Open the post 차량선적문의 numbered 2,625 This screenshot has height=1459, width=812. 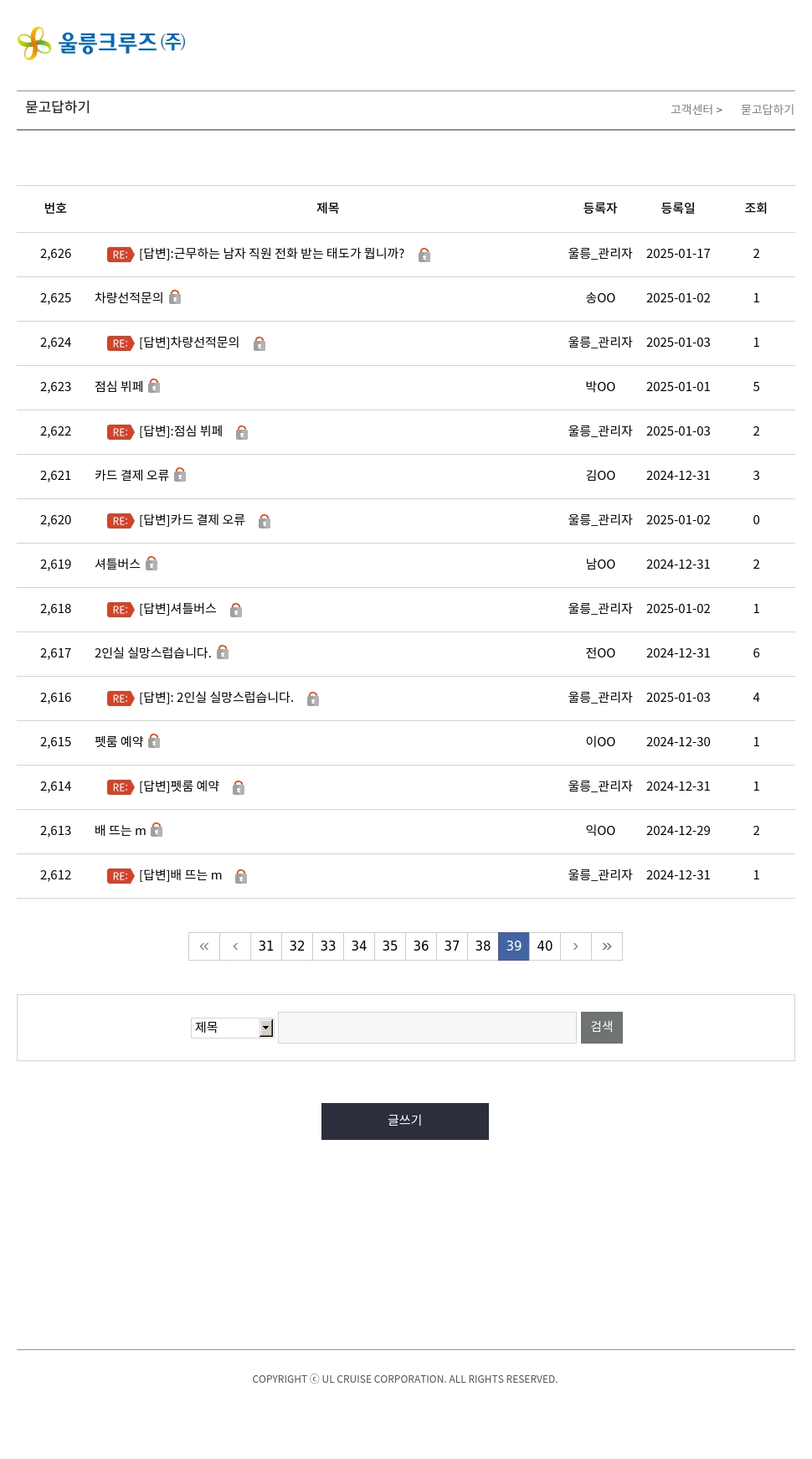coord(129,298)
